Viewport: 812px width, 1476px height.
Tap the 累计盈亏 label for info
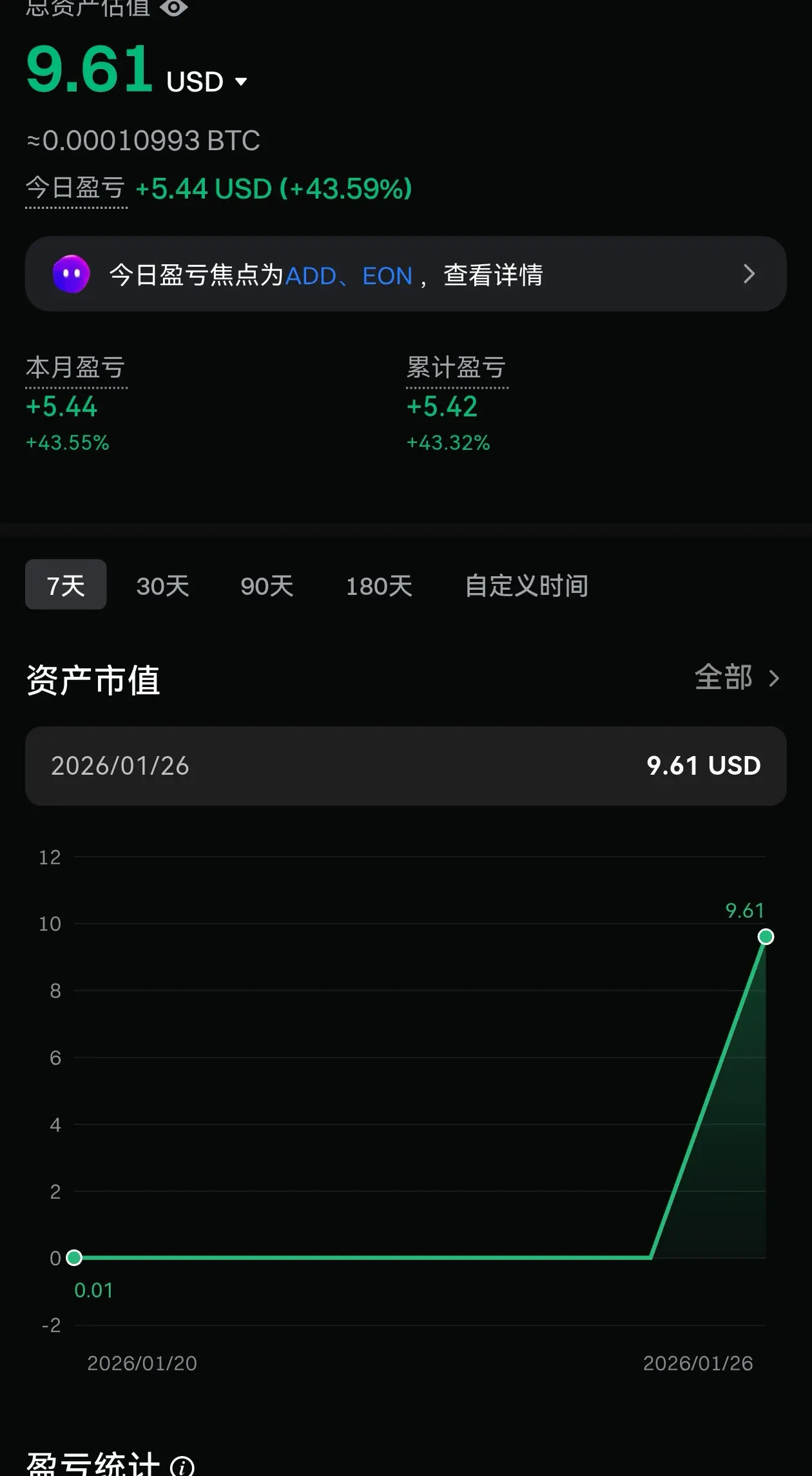456,367
